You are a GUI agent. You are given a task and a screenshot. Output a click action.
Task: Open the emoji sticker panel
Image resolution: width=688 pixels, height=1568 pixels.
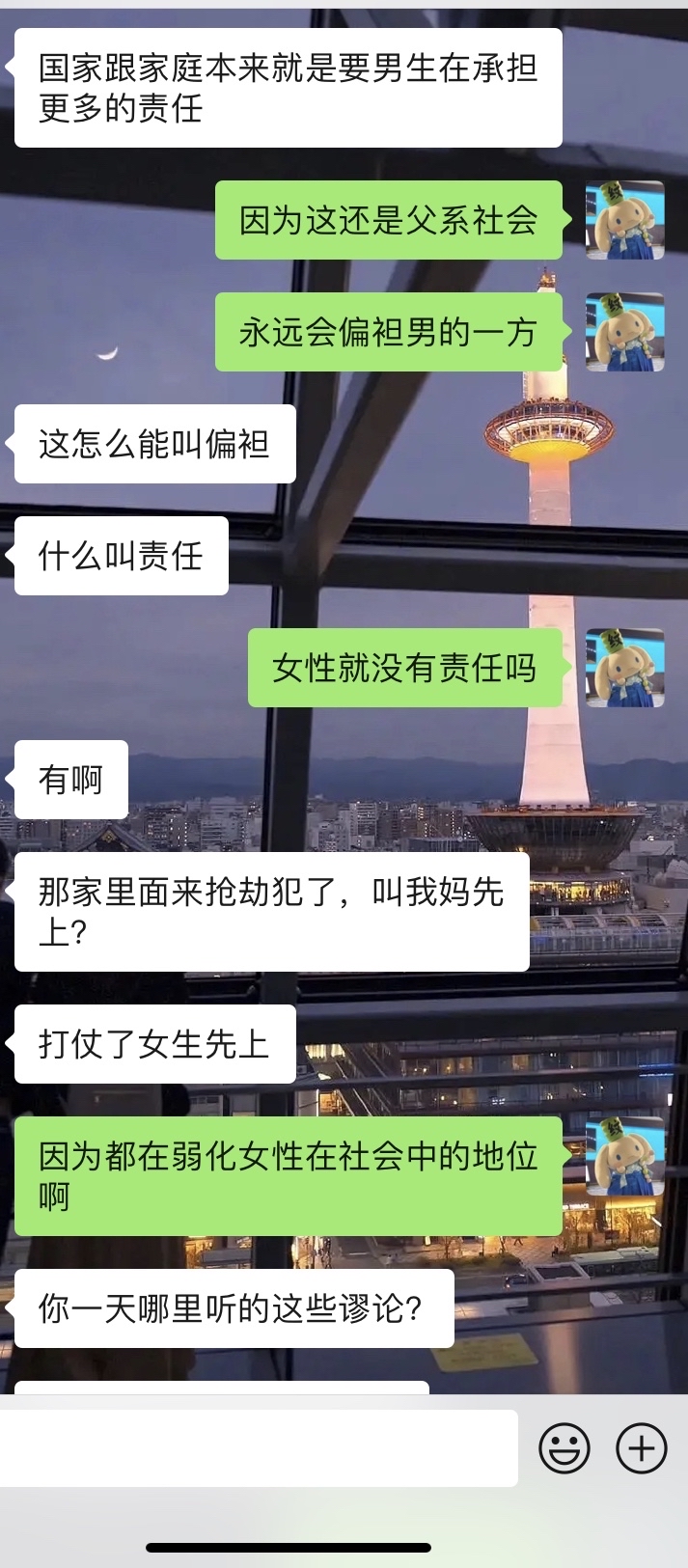point(564,1447)
